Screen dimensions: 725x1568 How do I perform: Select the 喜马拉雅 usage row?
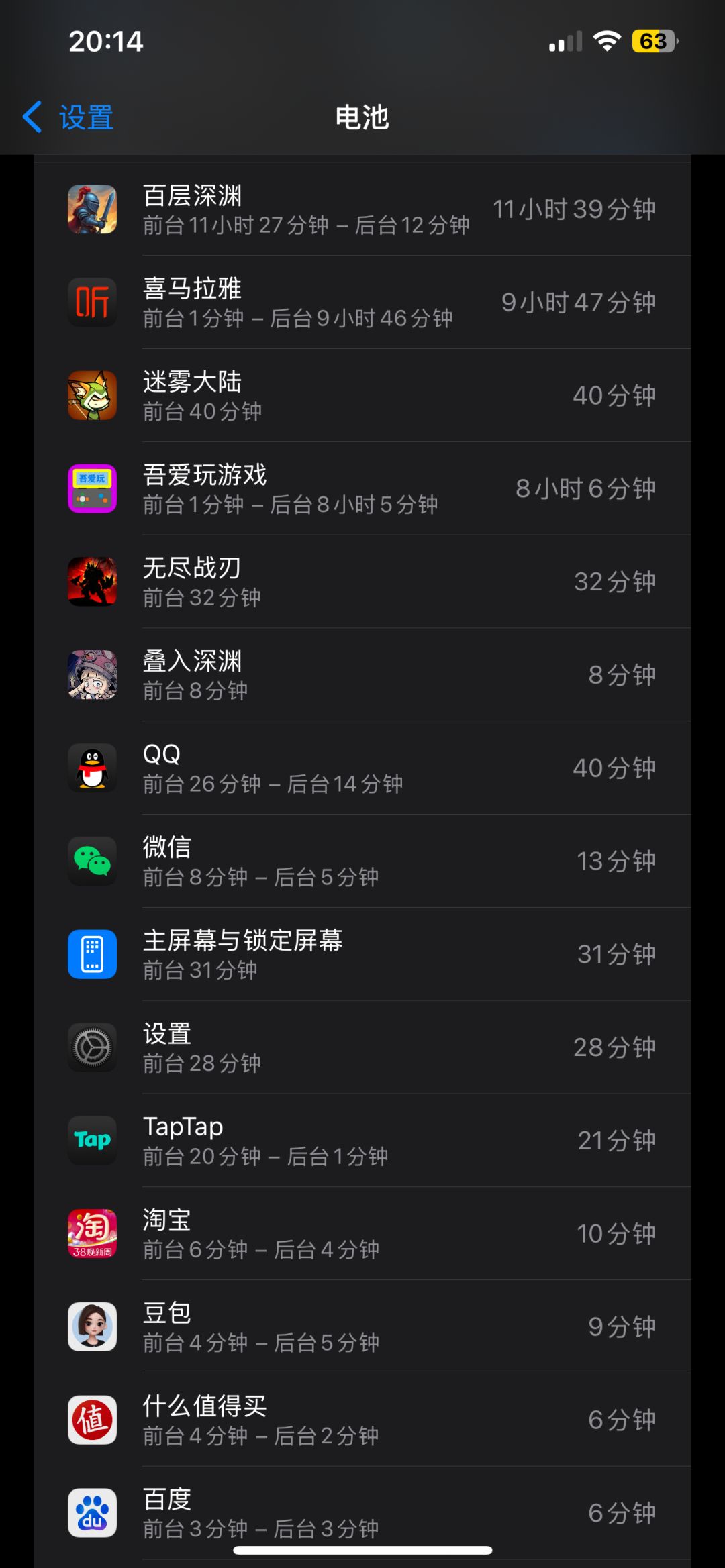click(x=362, y=303)
